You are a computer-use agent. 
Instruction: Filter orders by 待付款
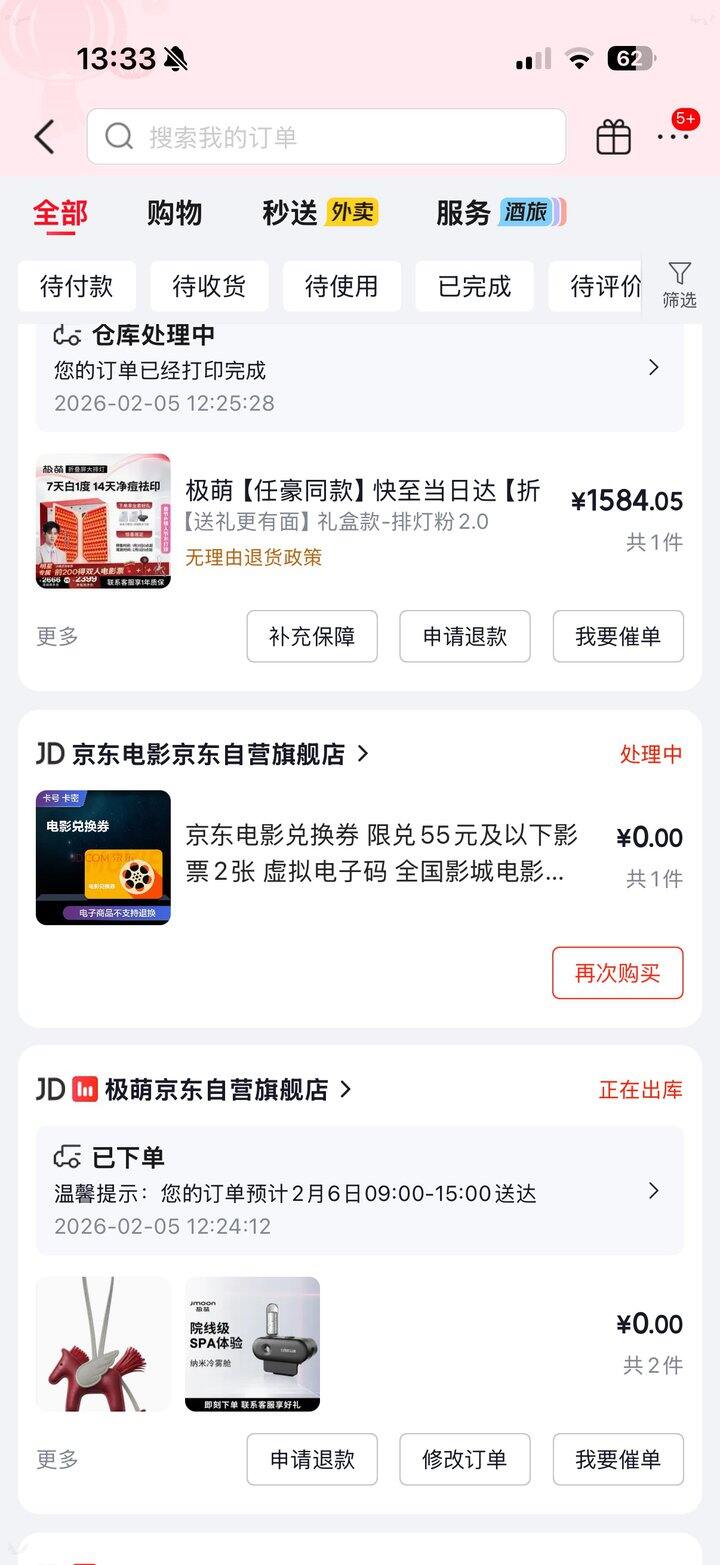point(77,286)
